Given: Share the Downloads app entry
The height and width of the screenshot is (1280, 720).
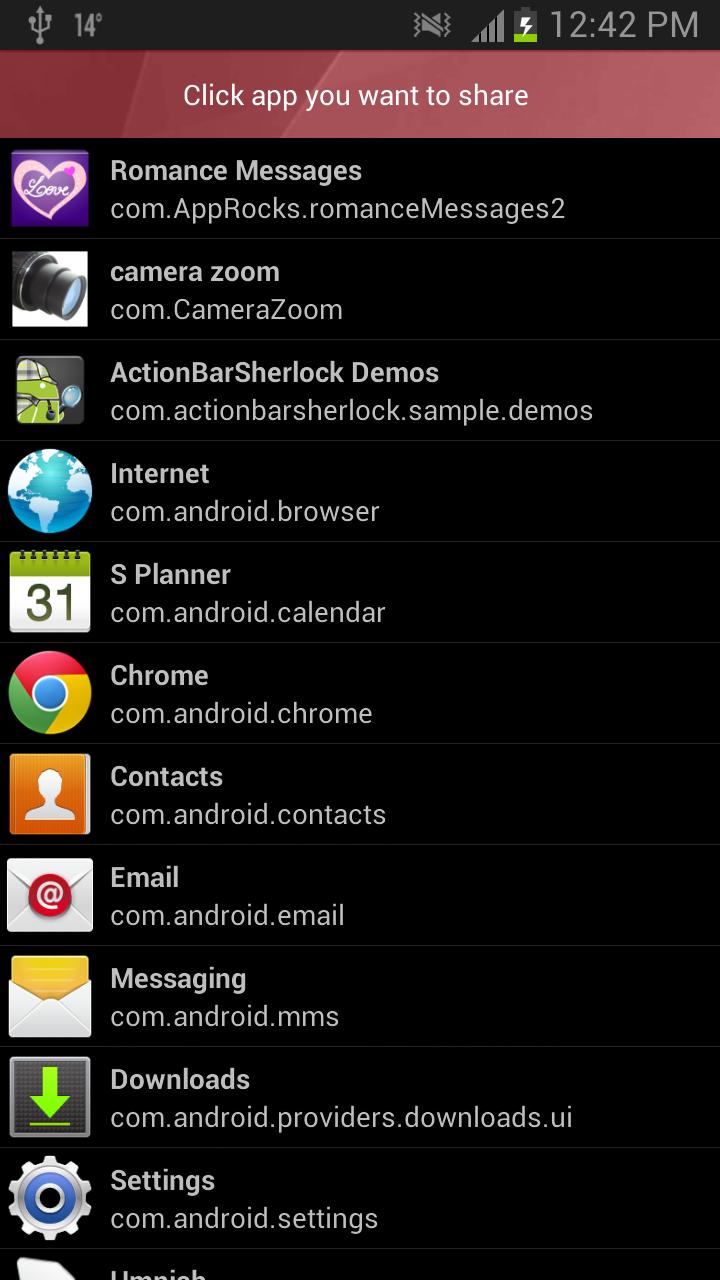Looking at the screenshot, I should coord(360,1097).
